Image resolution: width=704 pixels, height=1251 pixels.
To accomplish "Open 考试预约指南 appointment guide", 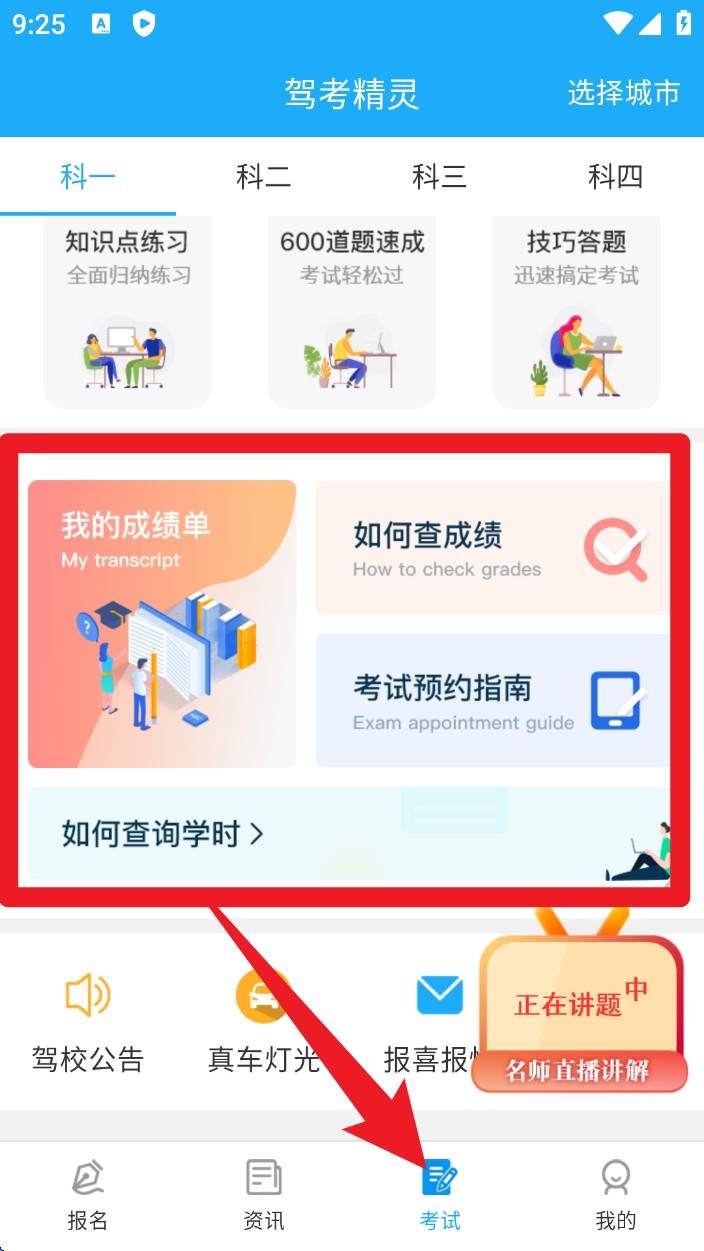I will point(492,701).
